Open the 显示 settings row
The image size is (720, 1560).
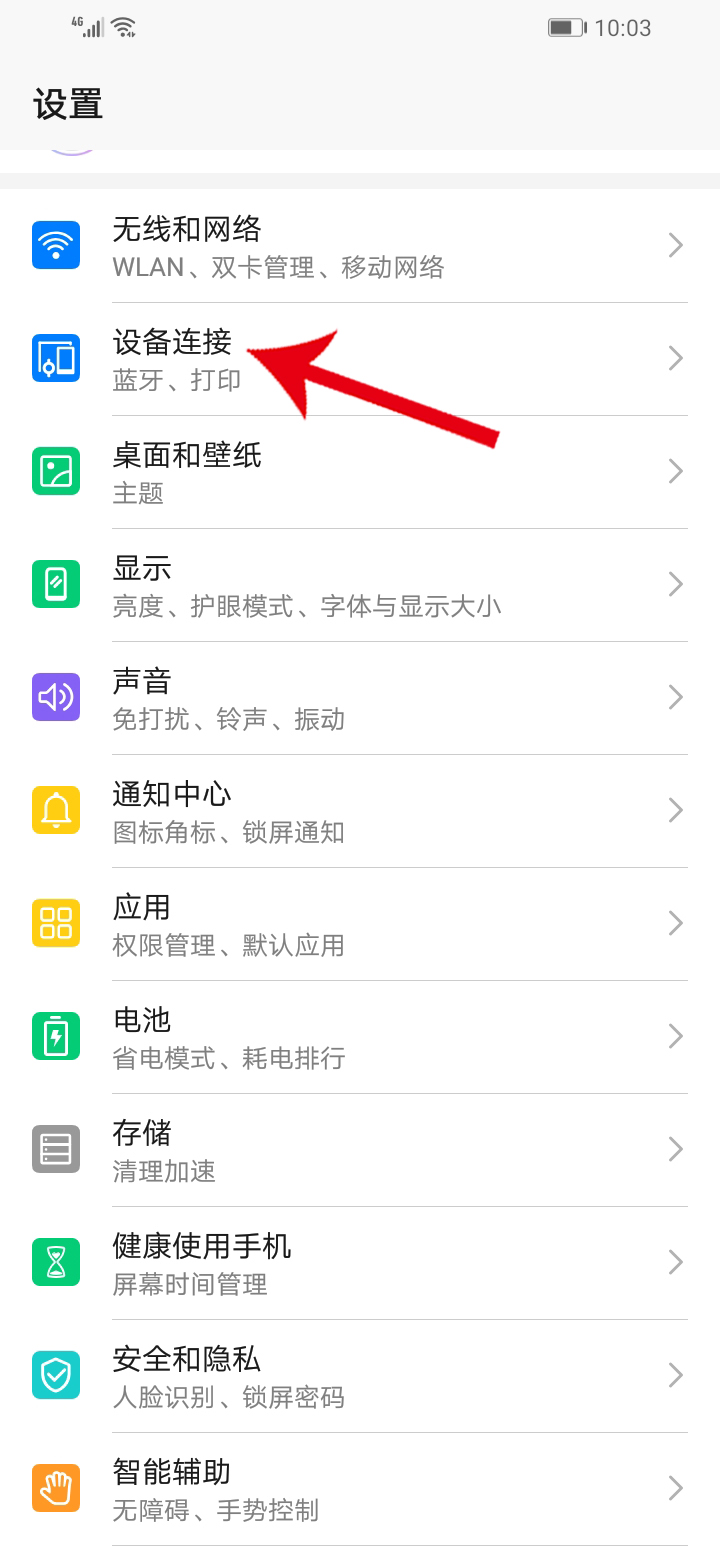(360, 585)
